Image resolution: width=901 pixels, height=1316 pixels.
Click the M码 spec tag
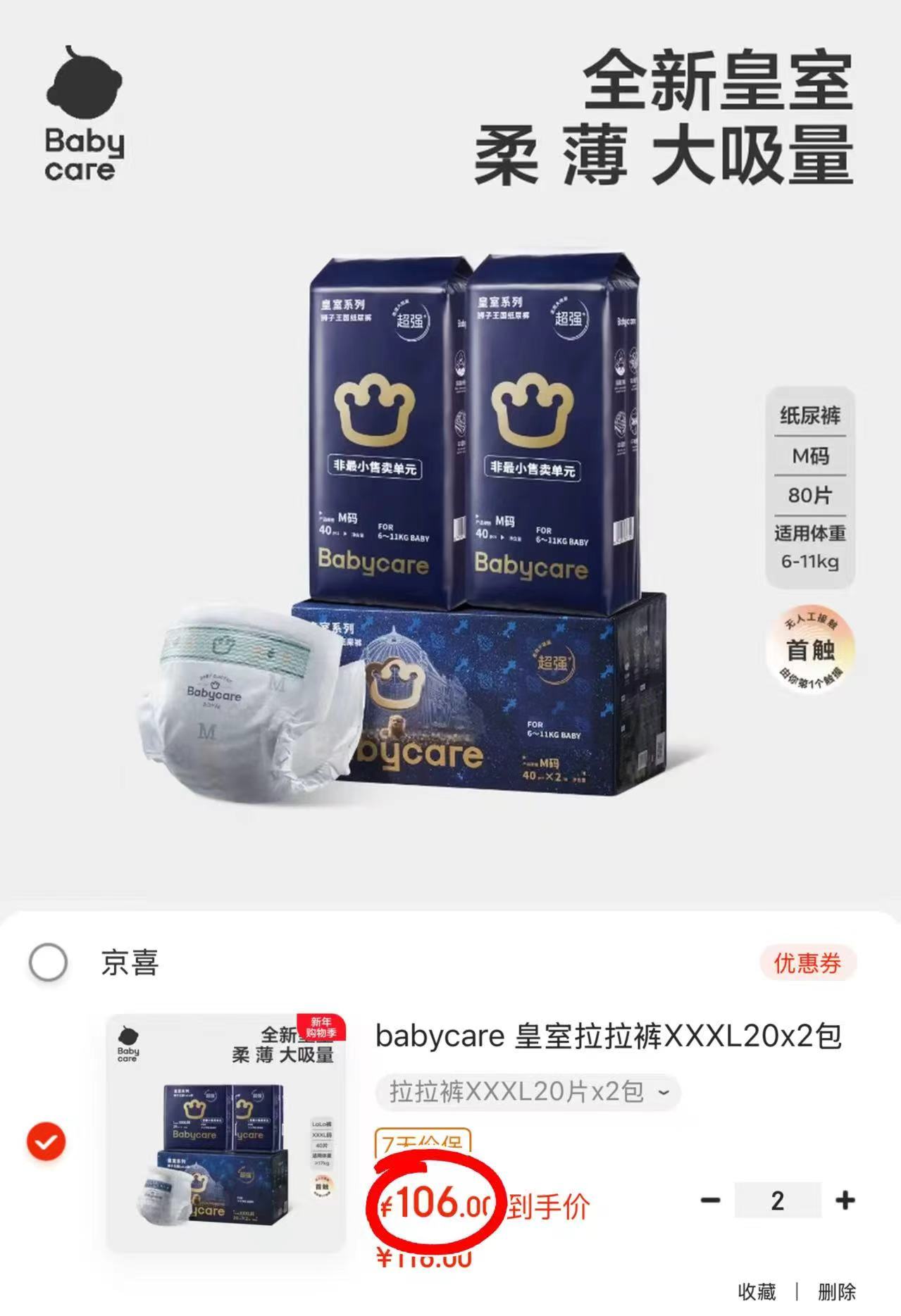[812, 458]
